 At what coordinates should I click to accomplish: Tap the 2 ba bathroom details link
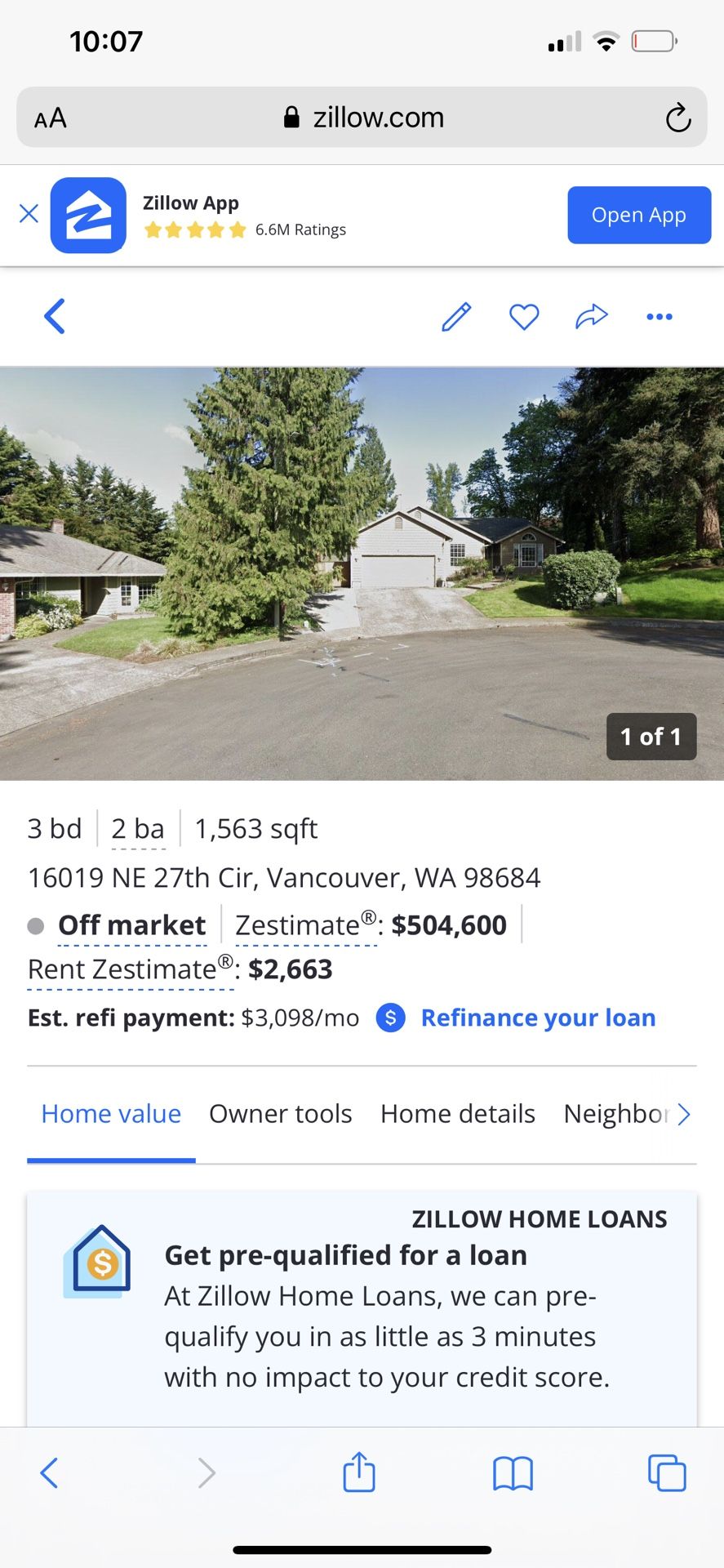pyautogui.click(x=138, y=828)
